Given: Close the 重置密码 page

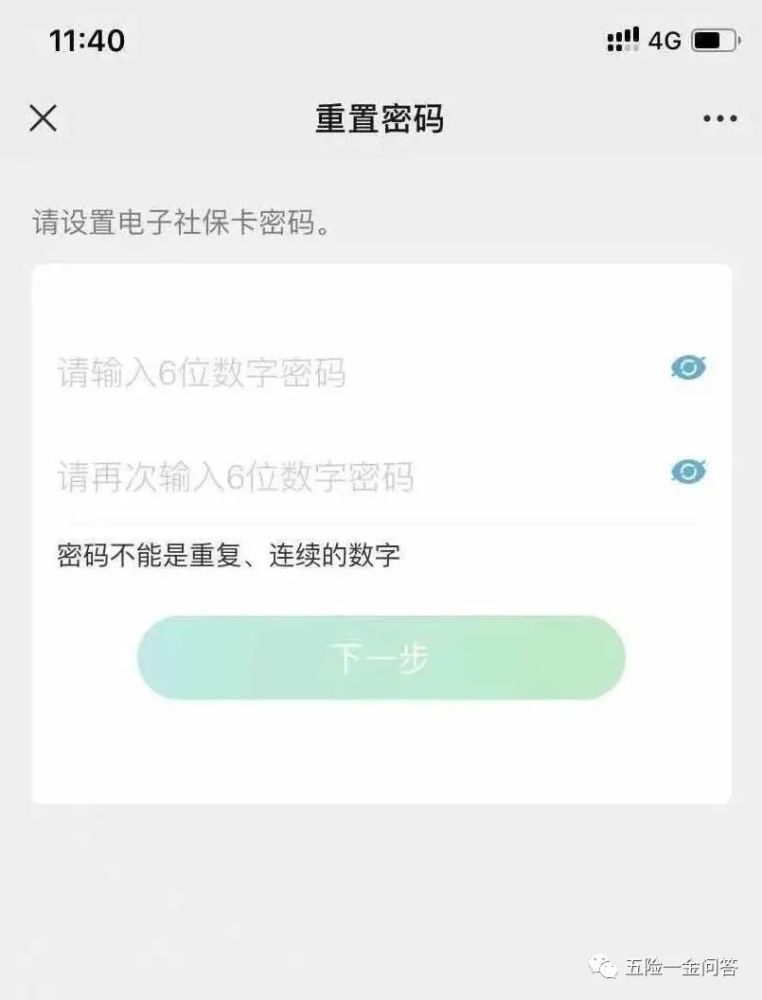Looking at the screenshot, I should 43,119.
